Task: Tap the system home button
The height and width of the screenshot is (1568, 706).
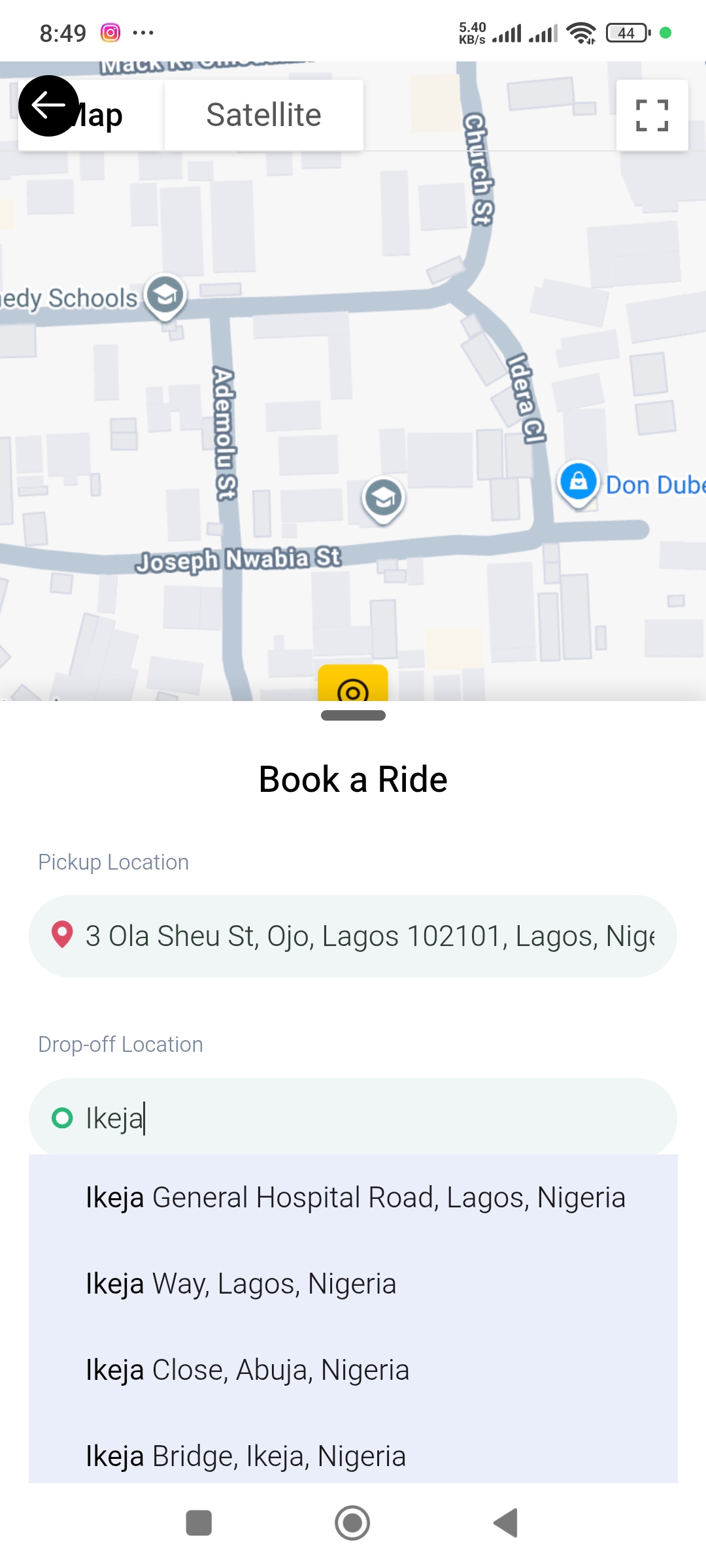Action: click(352, 1523)
